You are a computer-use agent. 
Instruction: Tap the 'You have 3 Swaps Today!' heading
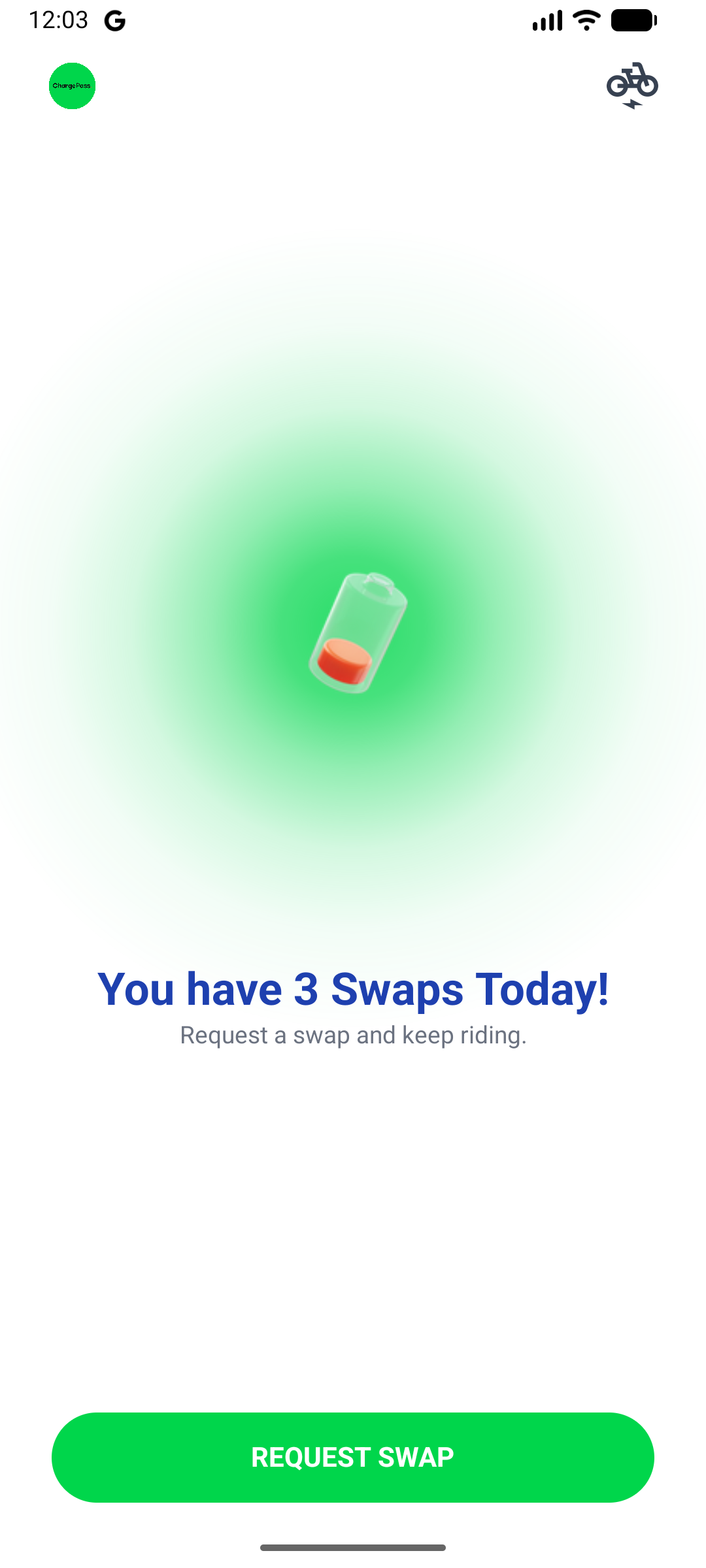pyautogui.click(x=353, y=988)
